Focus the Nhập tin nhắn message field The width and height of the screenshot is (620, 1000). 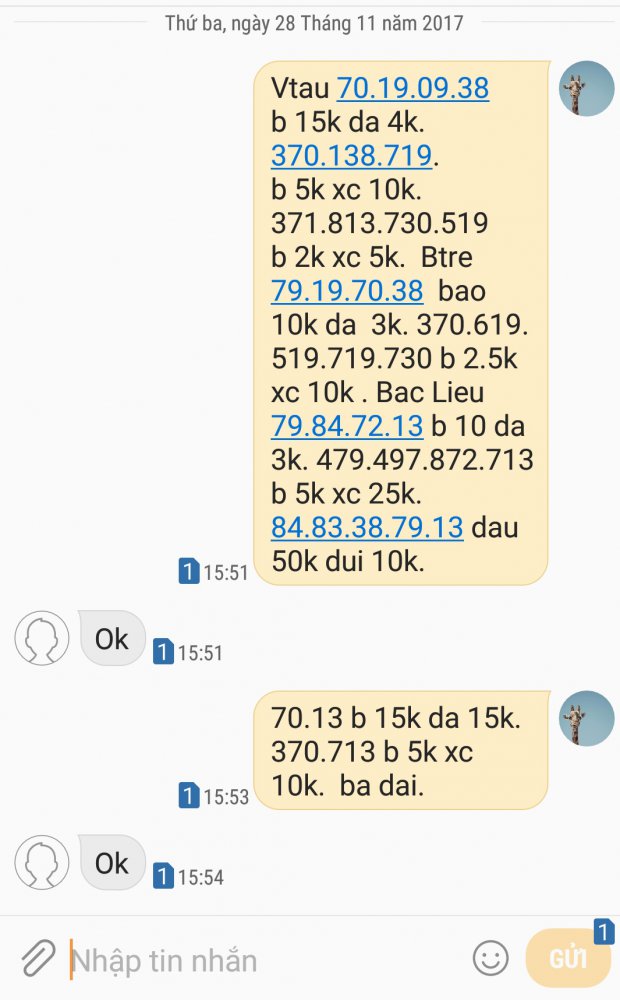260,961
